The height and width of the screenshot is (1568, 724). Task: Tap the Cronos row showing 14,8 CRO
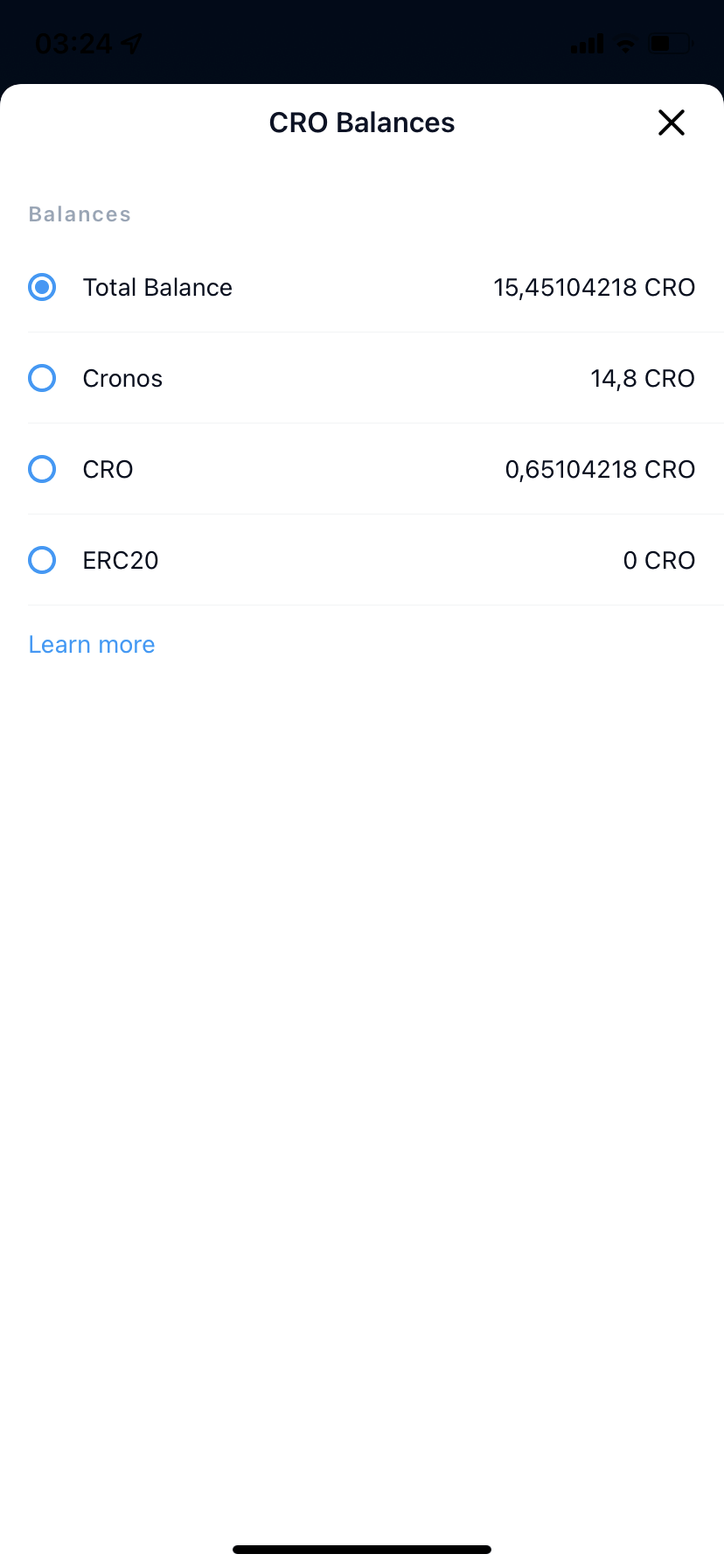click(643, 378)
